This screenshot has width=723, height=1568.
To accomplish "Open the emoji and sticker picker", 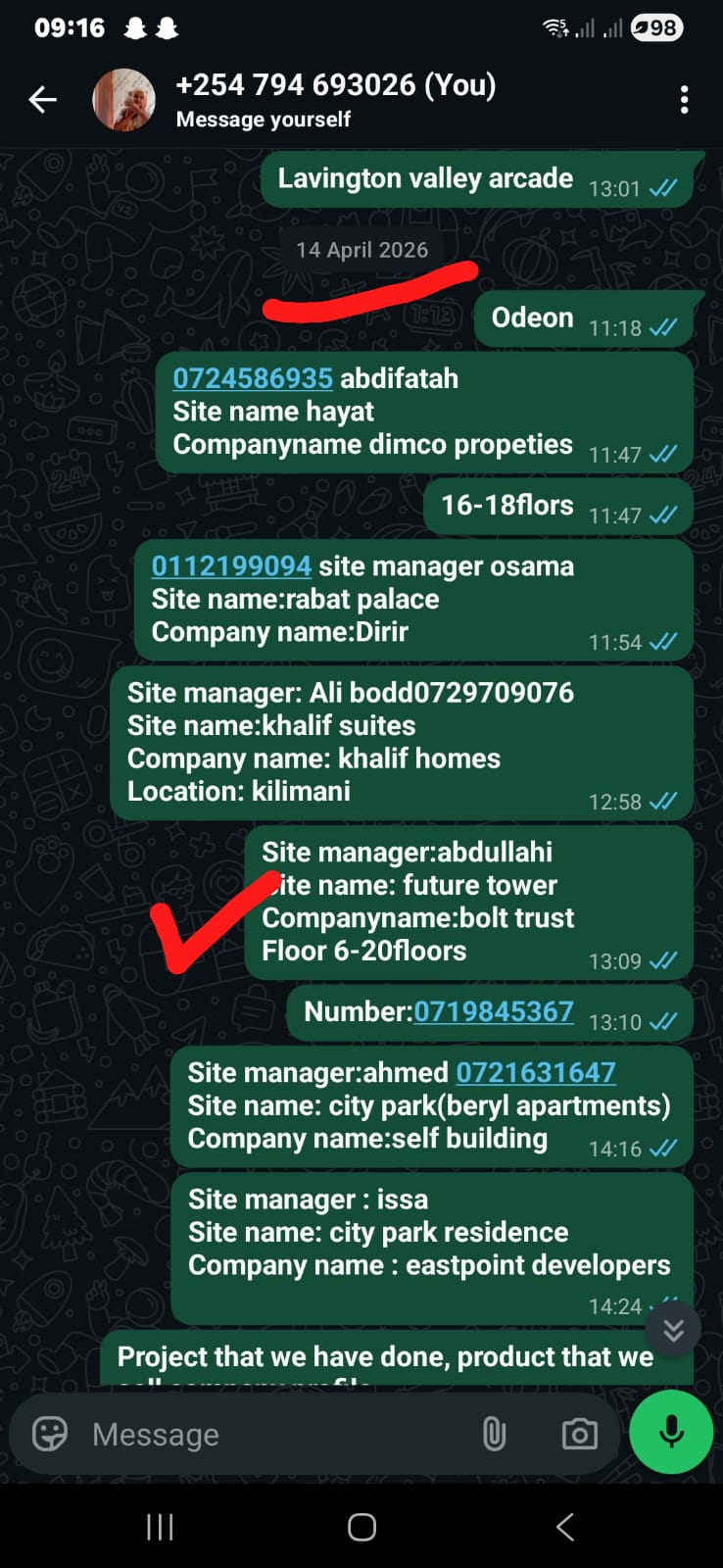I will 50,1434.
